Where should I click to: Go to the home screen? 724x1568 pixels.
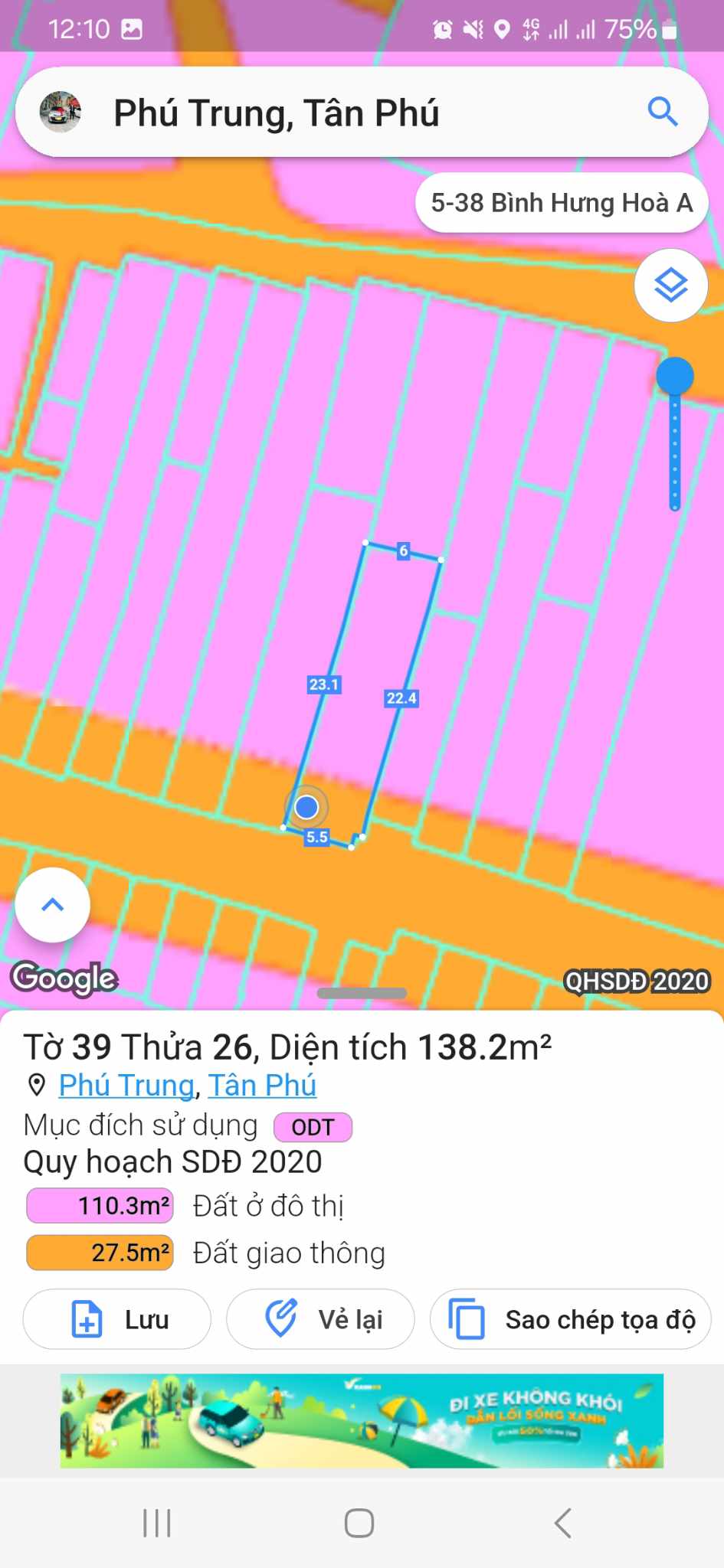tap(359, 1523)
